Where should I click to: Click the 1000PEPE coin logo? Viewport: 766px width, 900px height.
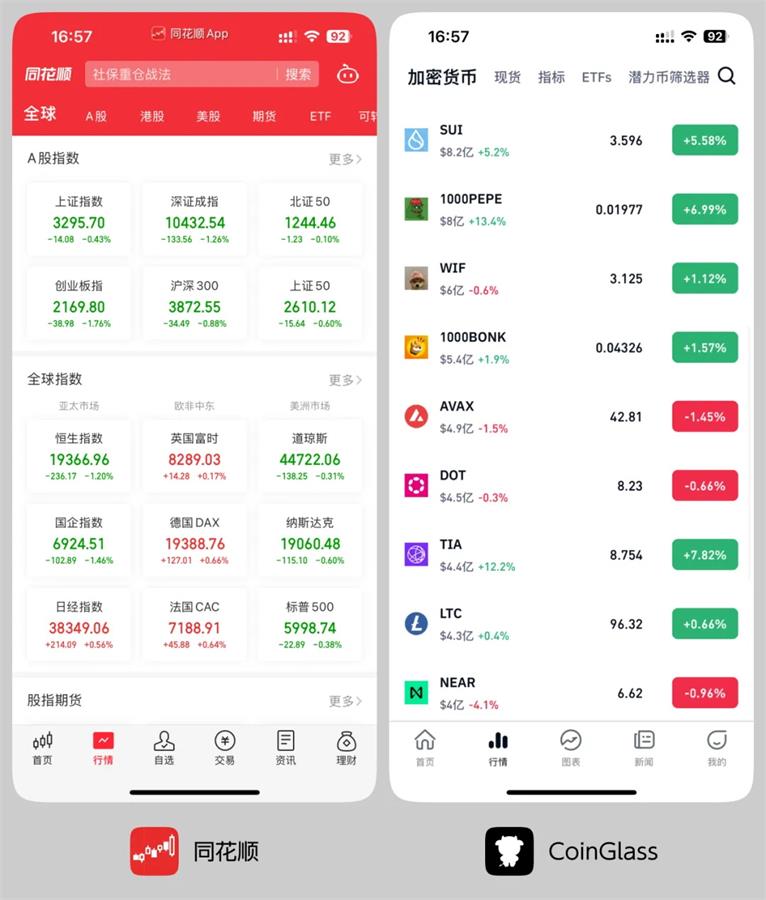(418, 208)
